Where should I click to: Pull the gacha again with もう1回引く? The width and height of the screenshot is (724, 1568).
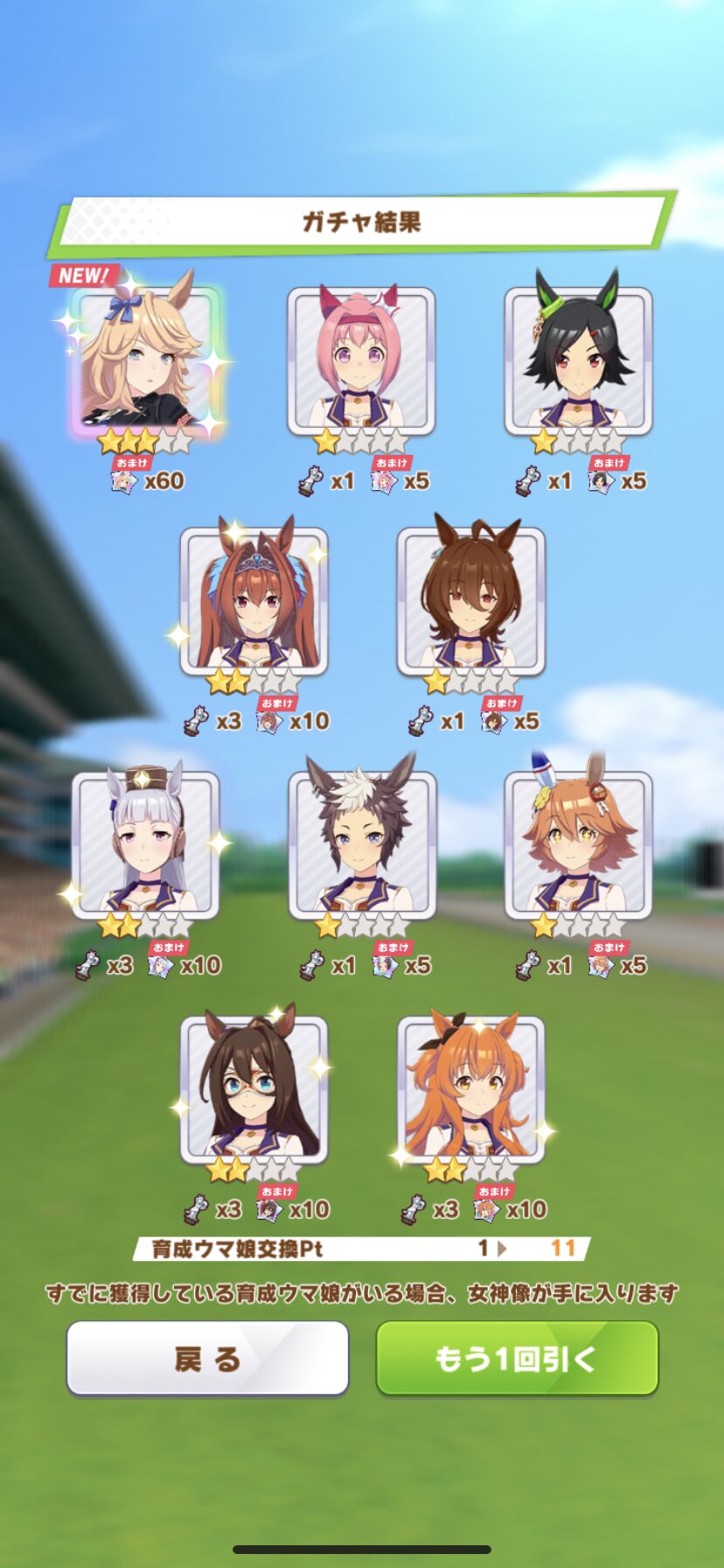tap(517, 1358)
